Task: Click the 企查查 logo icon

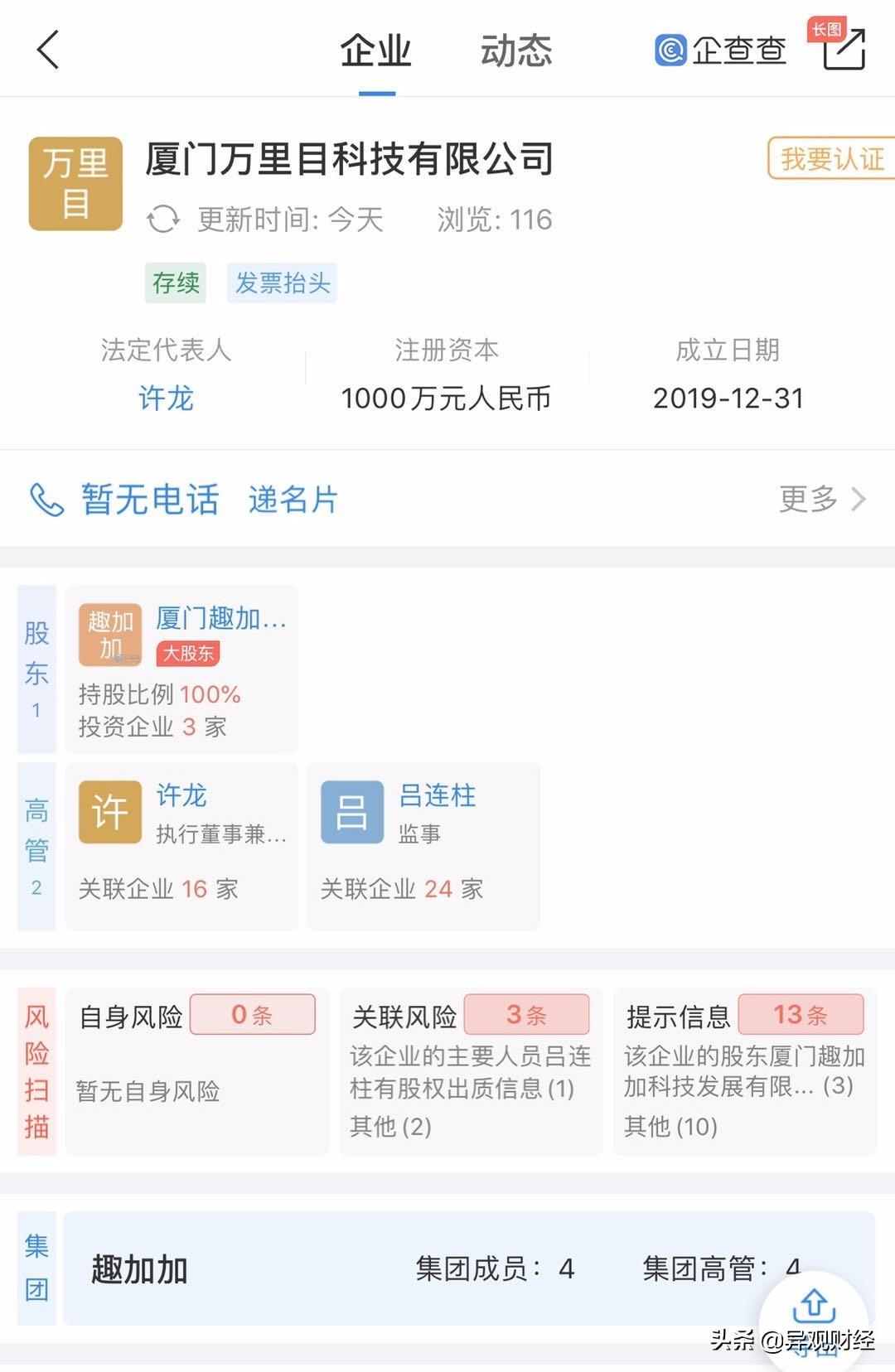Action: [670, 50]
